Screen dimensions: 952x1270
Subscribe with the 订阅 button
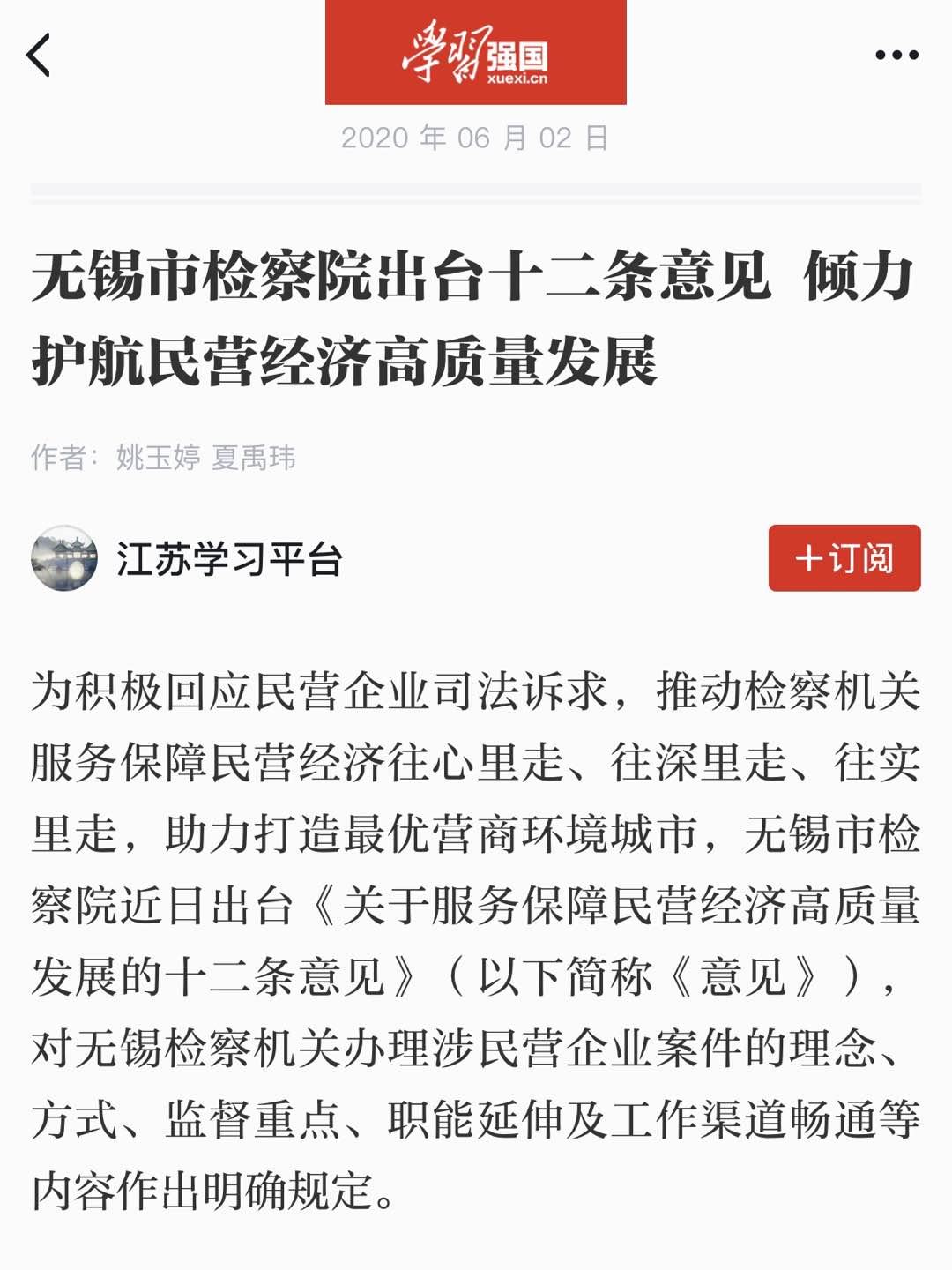[844, 558]
